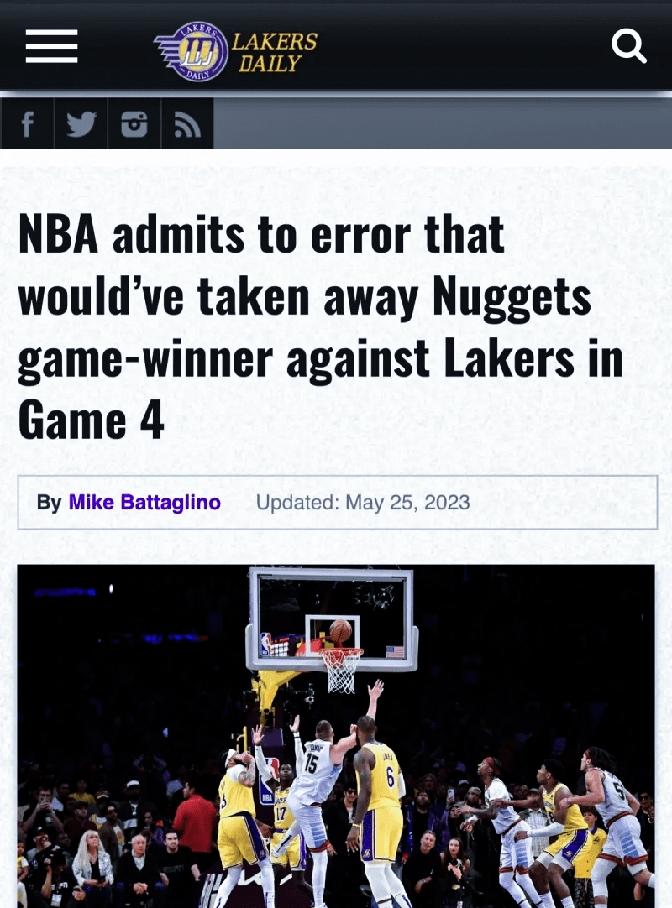Open the RSS feed icon
Screen dimensions: 672x908
(187, 124)
